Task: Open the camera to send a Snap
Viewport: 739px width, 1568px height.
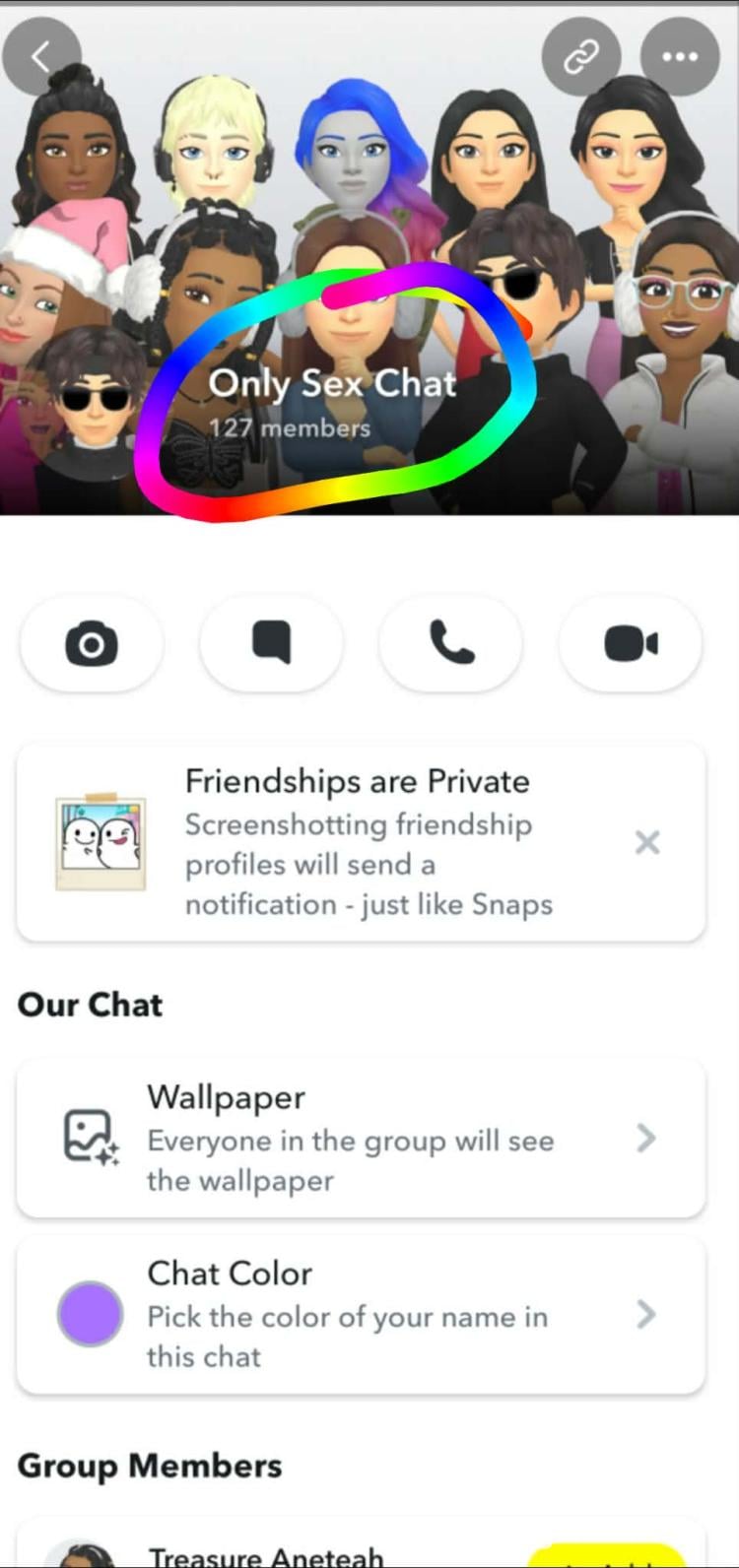Action: pyautogui.click(x=92, y=644)
